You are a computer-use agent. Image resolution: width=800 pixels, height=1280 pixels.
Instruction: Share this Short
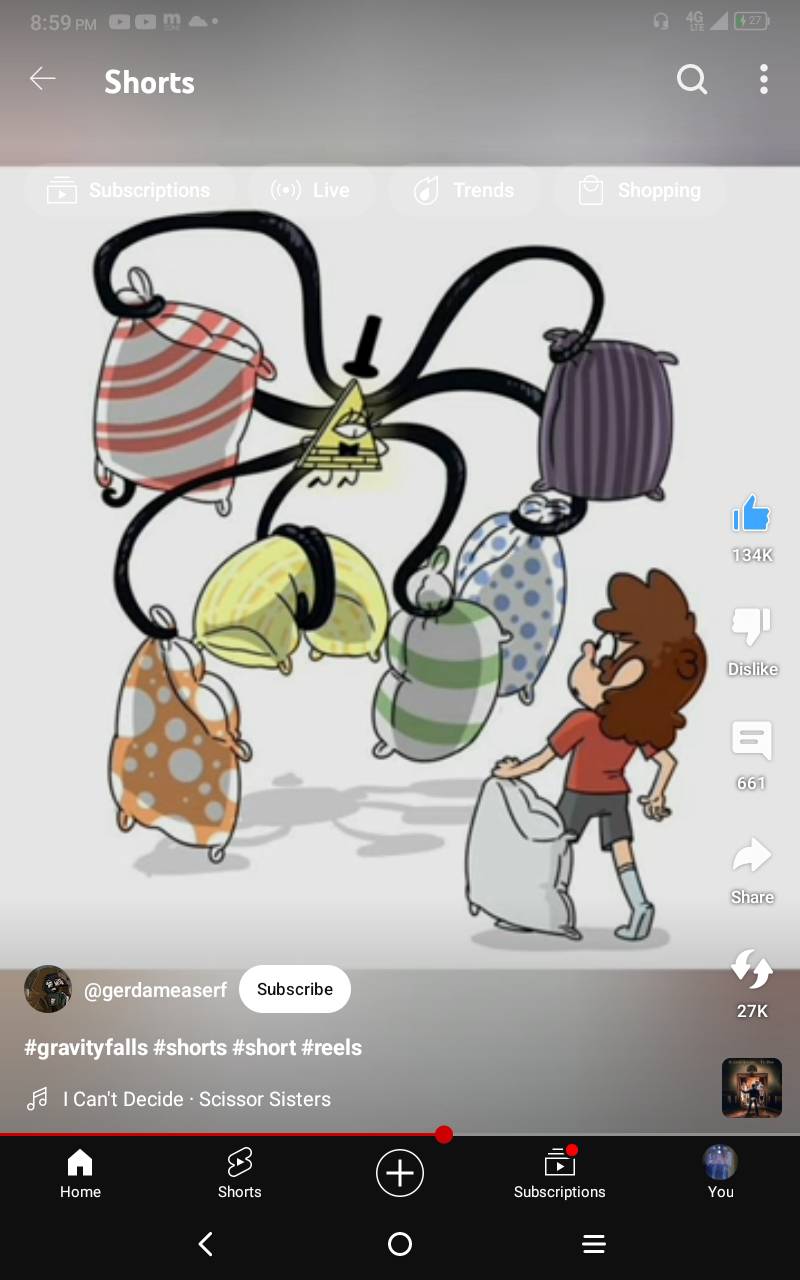pos(751,857)
